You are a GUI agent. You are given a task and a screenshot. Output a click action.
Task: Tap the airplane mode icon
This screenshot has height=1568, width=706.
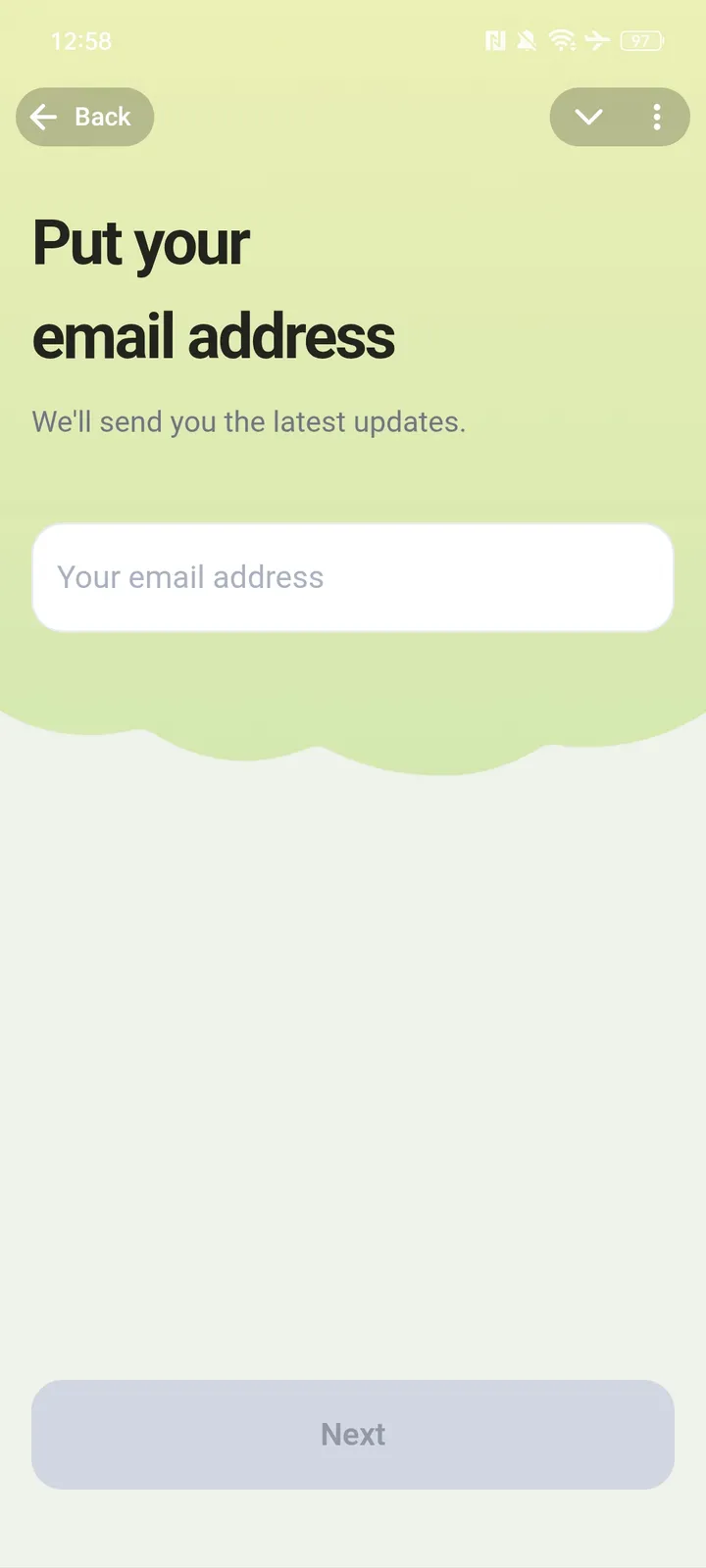point(596,41)
